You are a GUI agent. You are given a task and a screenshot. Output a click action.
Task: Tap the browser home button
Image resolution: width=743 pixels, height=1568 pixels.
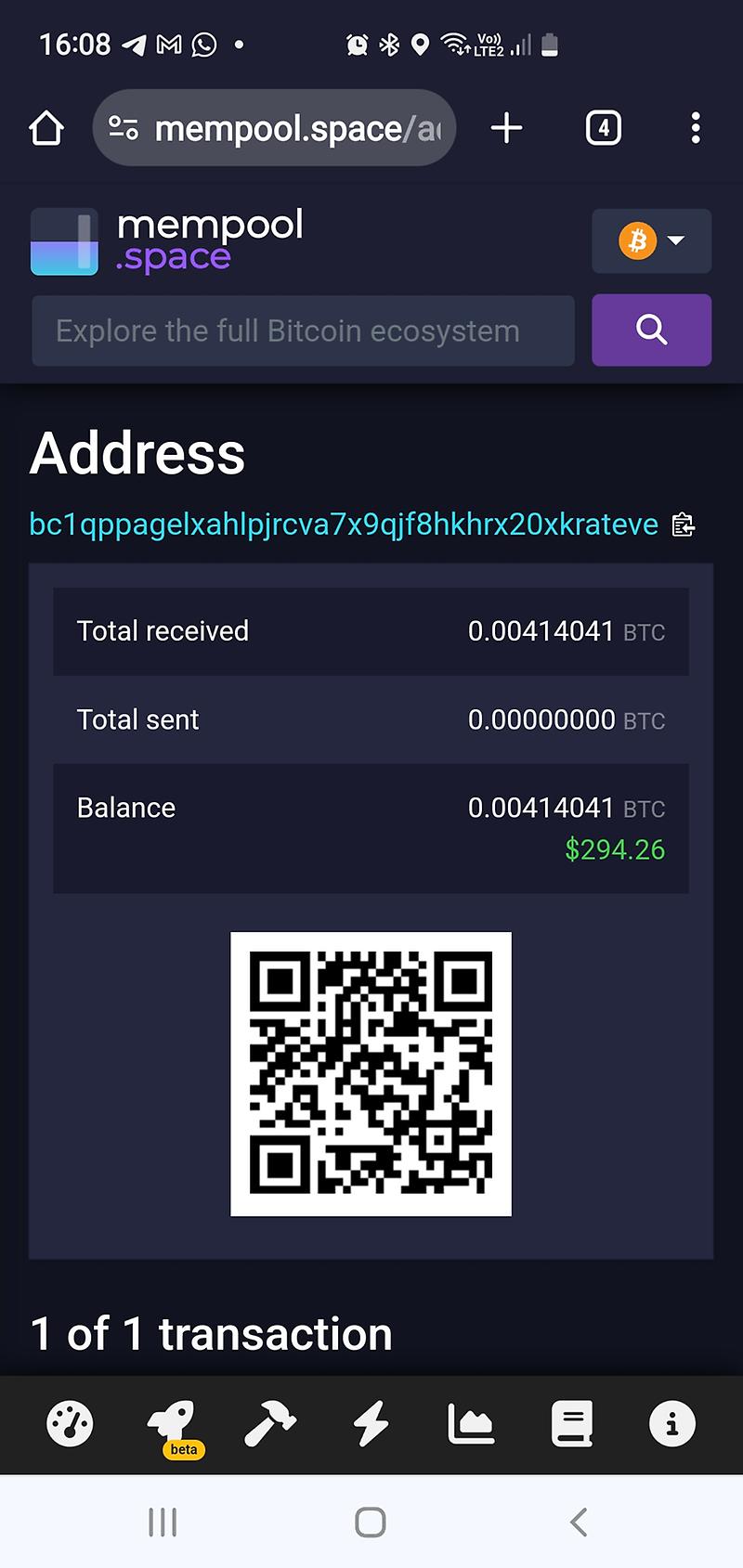click(46, 128)
